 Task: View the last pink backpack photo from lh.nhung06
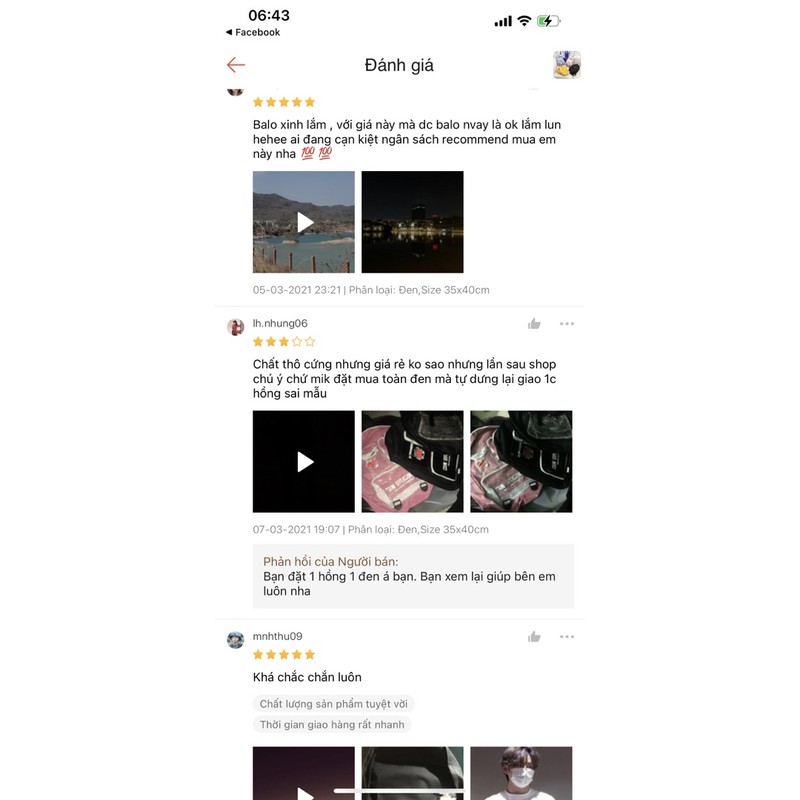(x=521, y=461)
